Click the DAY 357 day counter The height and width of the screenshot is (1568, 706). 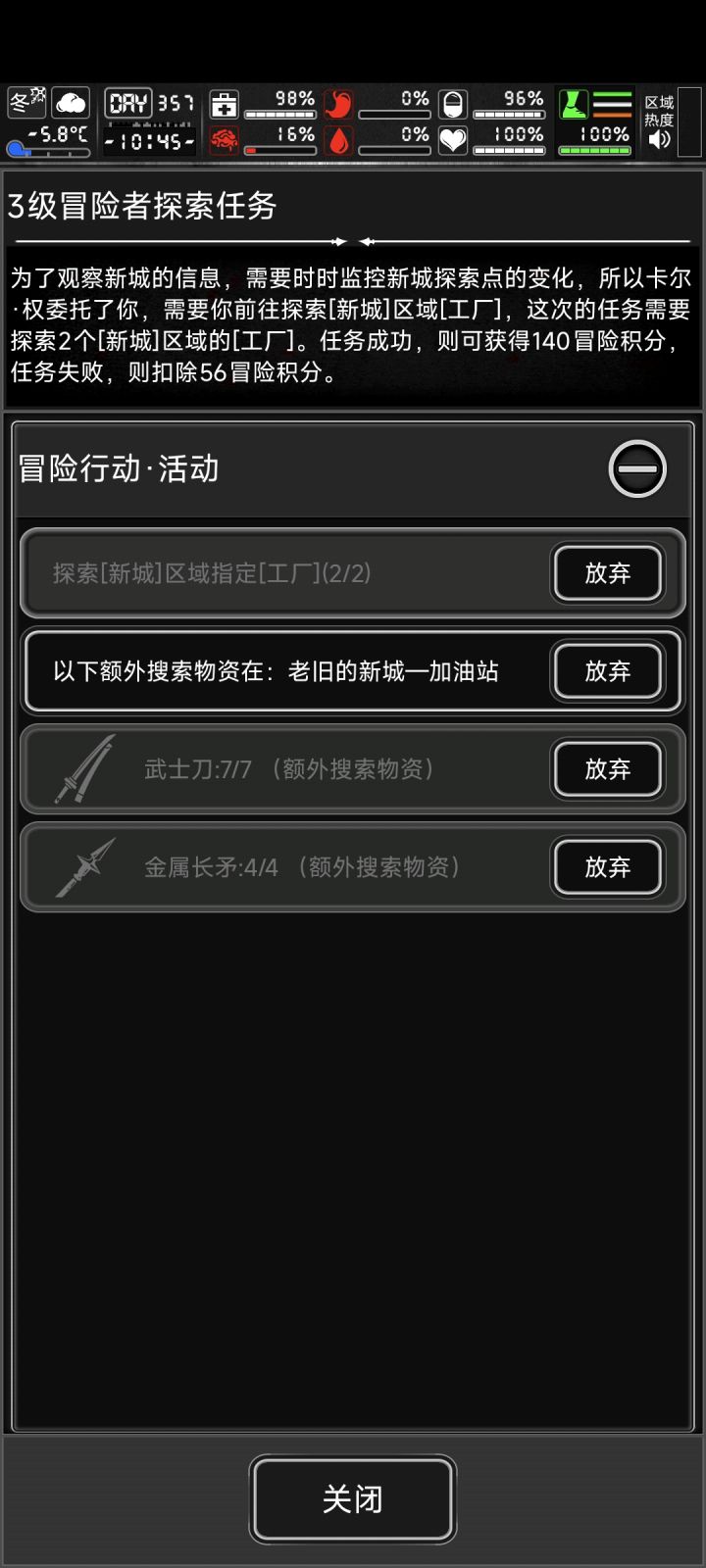pos(149,102)
